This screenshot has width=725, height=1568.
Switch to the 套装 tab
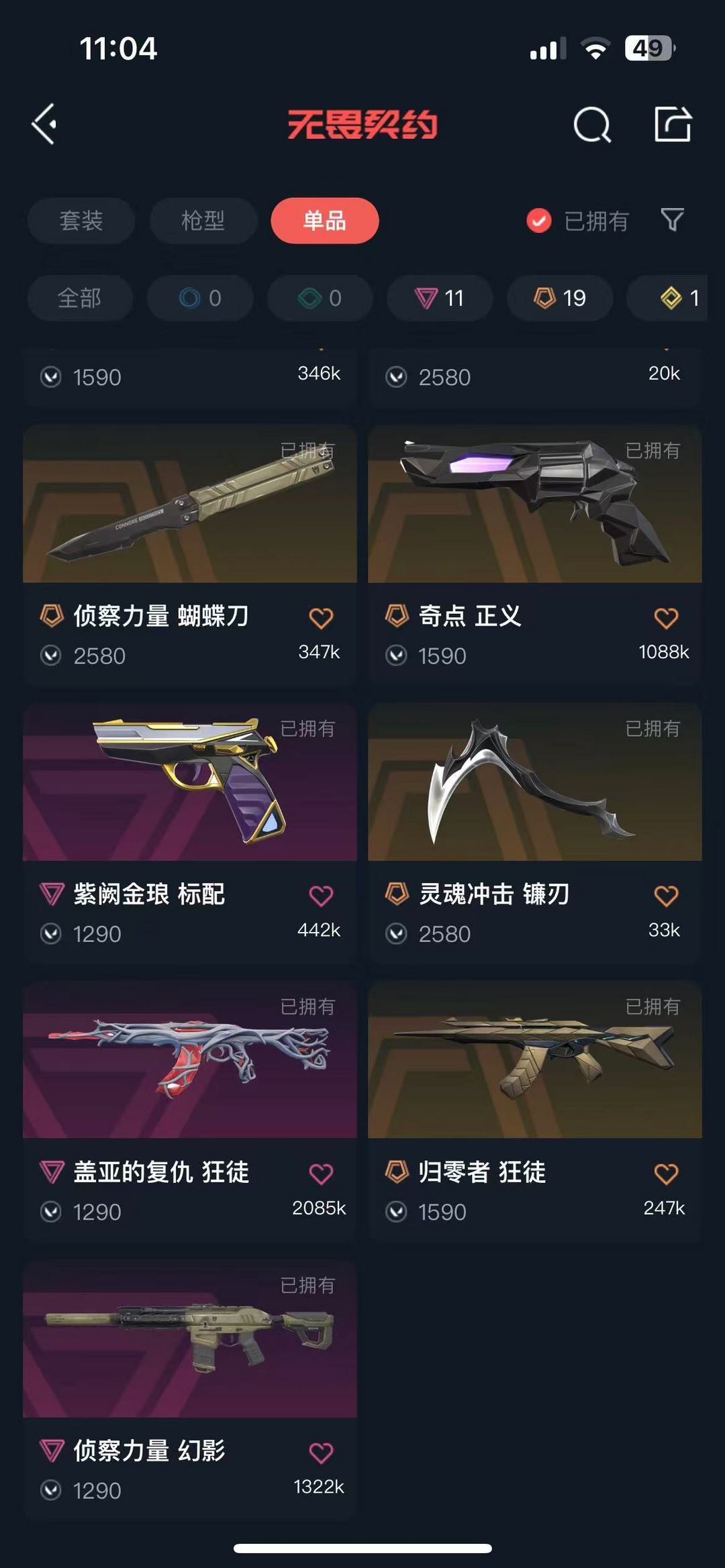pos(81,220)
